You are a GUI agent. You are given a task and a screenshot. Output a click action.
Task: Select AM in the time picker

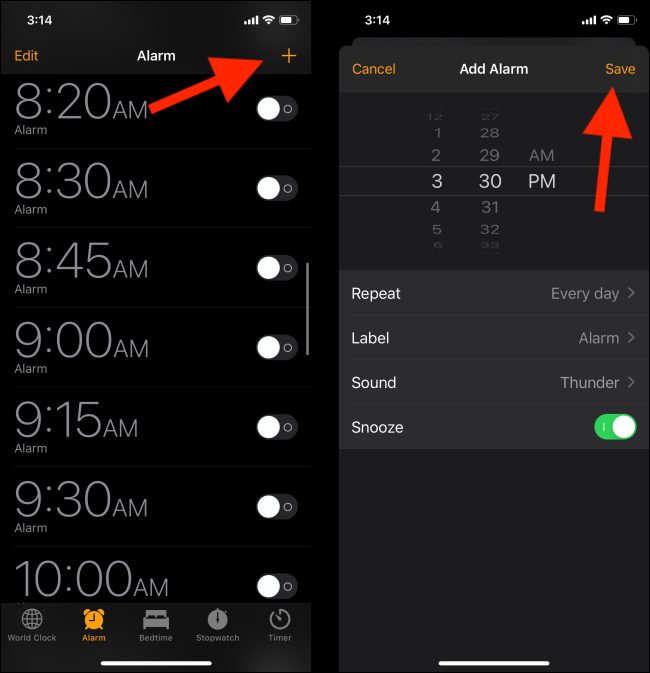(541, 155)
